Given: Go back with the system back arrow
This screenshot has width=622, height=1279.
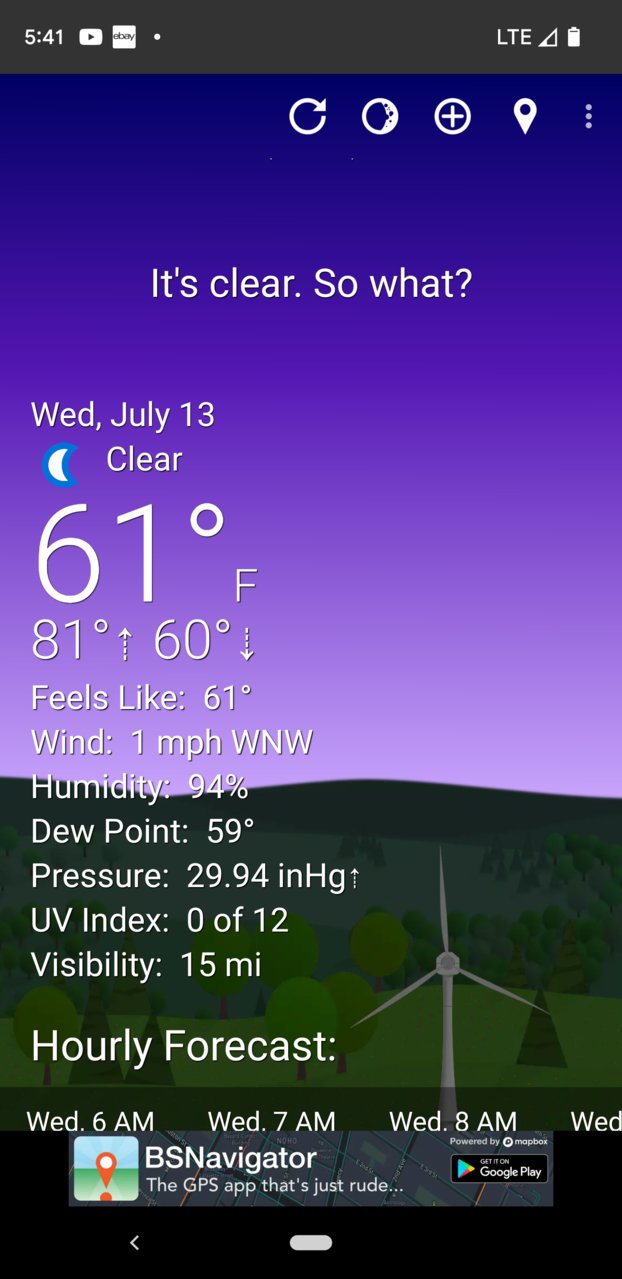Looking at the screenshot, I should (135, 1242).
